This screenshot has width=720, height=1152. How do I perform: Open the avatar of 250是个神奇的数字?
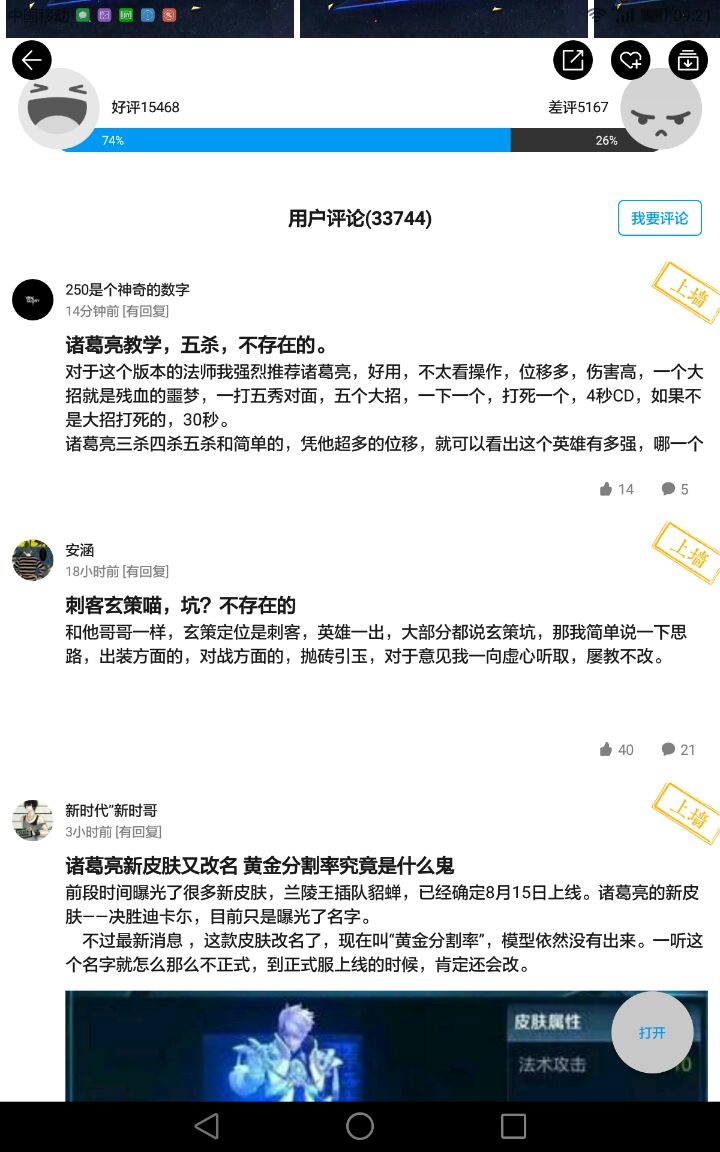click(x=33, y=299)
